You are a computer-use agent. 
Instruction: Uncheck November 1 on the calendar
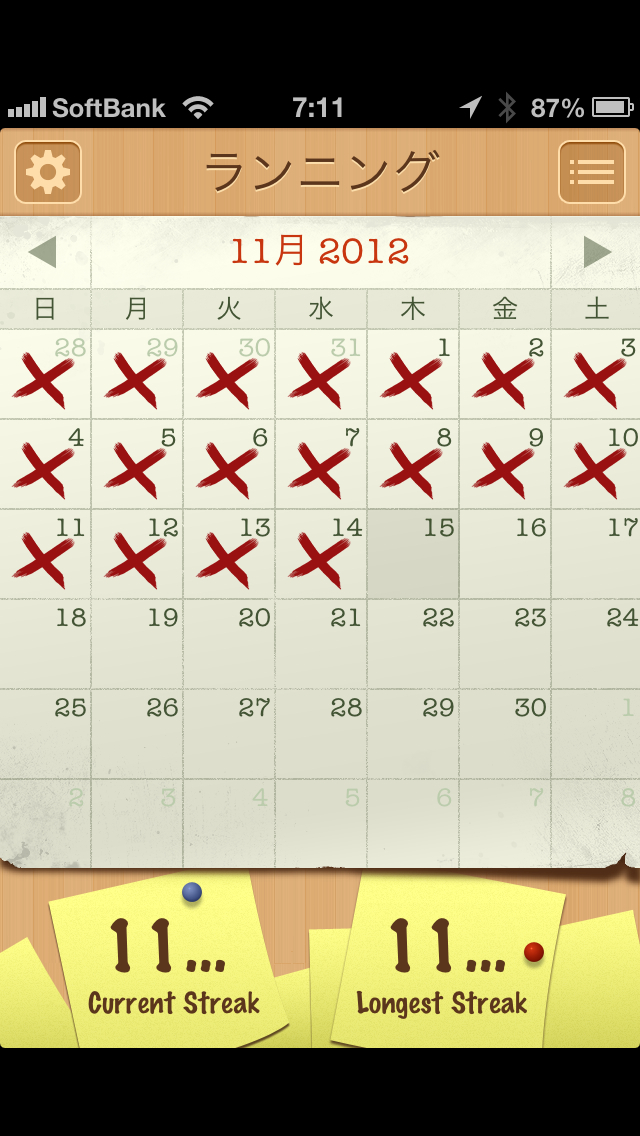pos(413,375)
